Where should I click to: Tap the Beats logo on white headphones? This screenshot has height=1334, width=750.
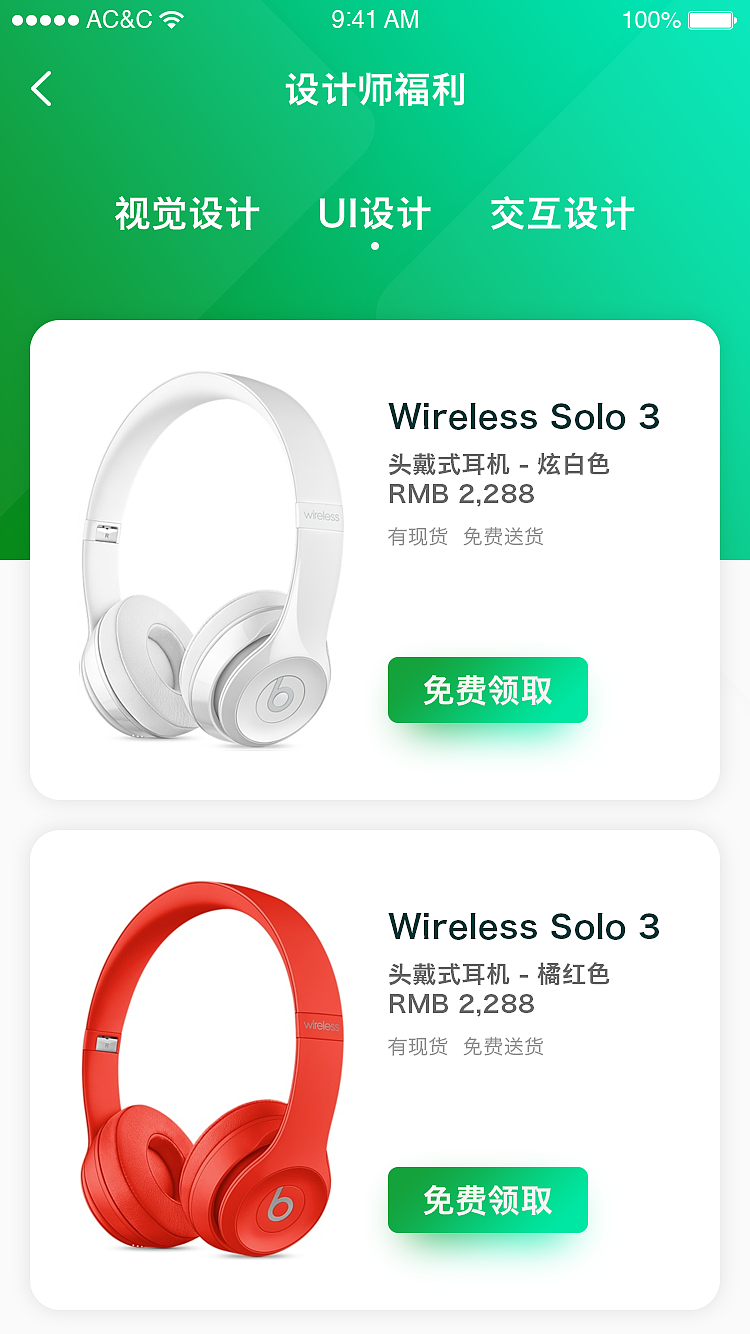[278, 692]
